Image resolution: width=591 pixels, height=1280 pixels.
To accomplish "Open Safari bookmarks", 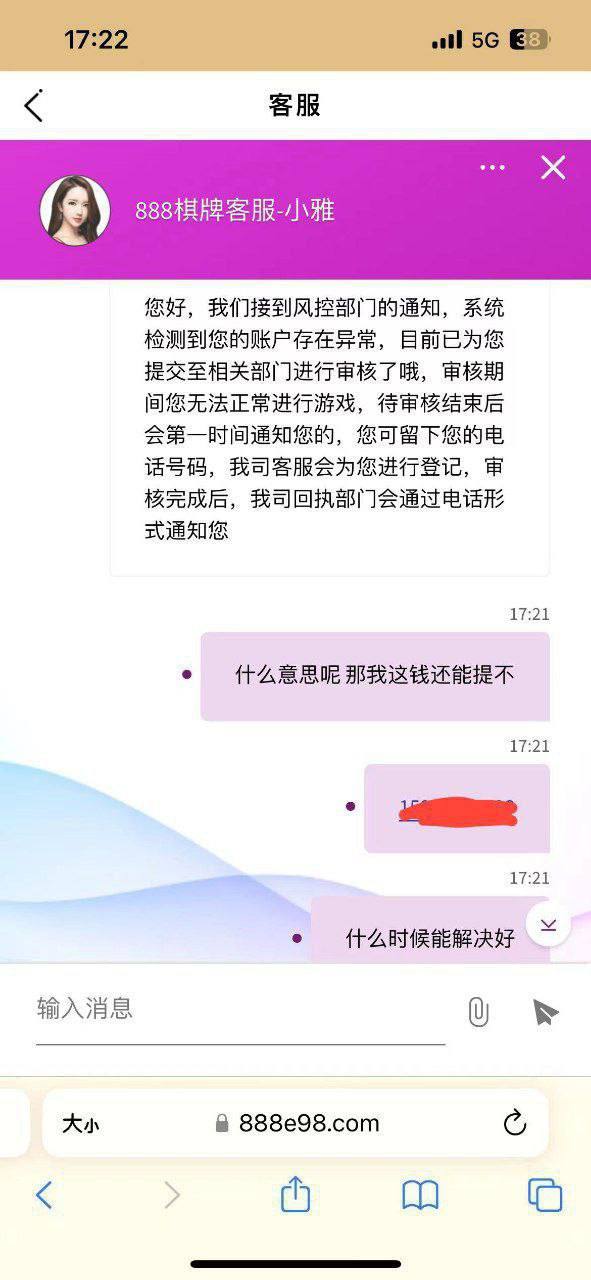I will coord(420,1195).
